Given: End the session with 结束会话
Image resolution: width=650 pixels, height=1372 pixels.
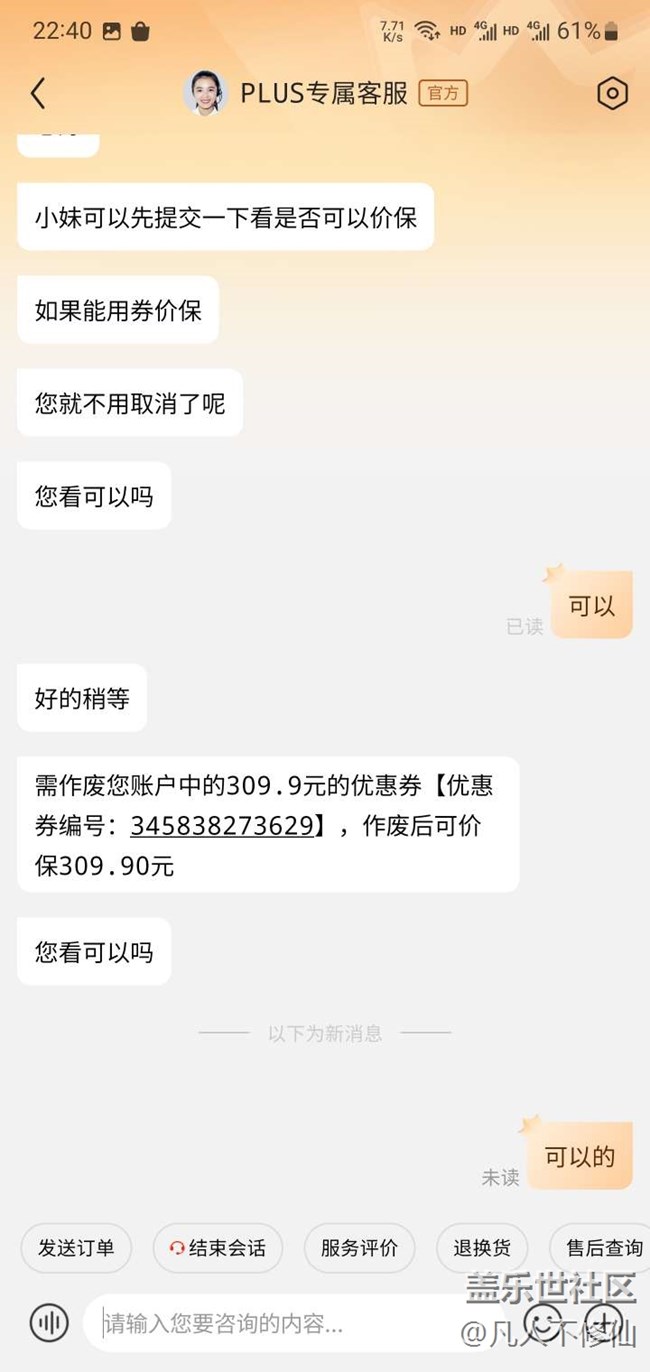Looking at the screenshot, I should [218, 1248].
